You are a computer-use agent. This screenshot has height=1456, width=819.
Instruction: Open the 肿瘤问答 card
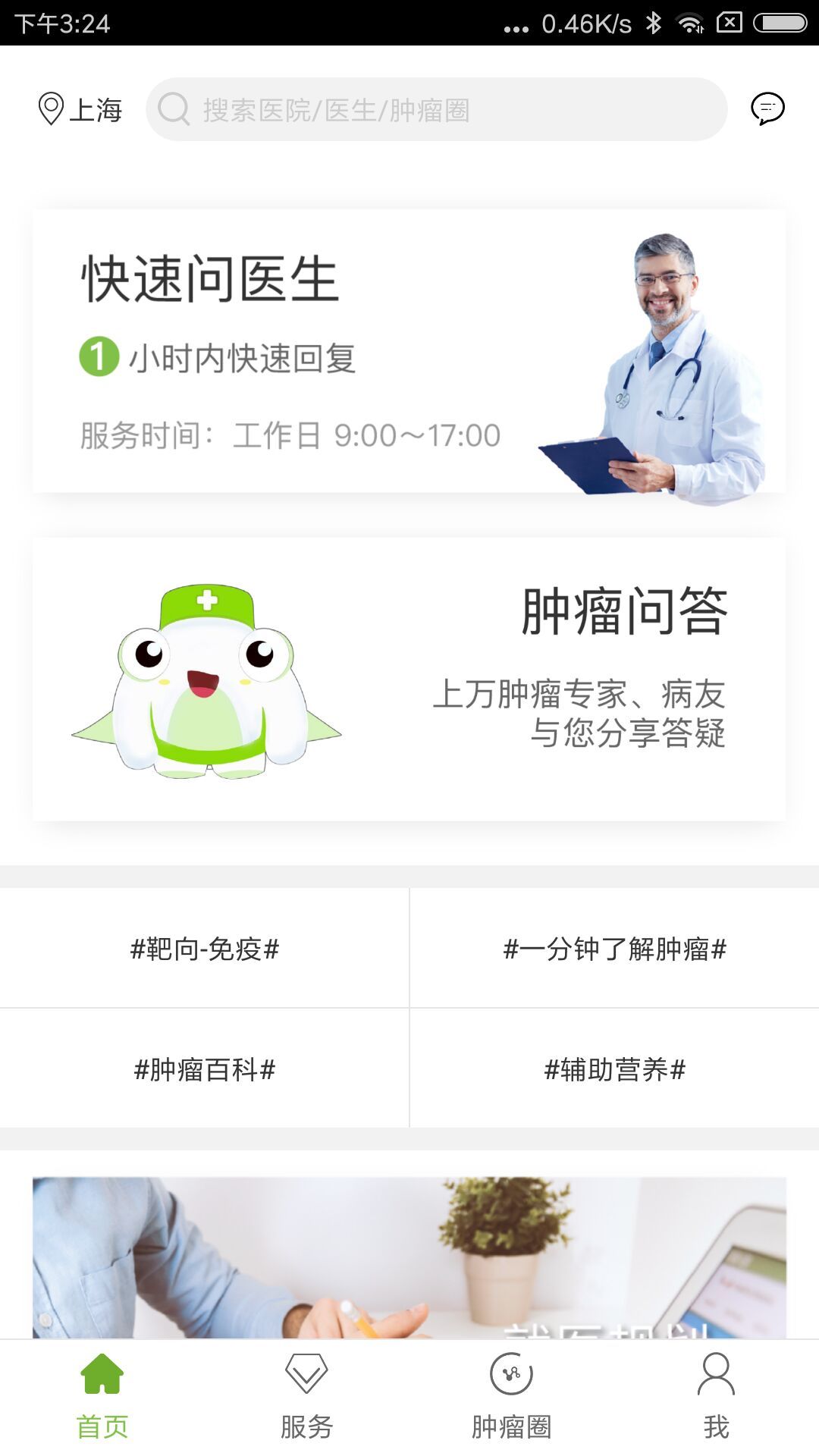coord(409,679)
